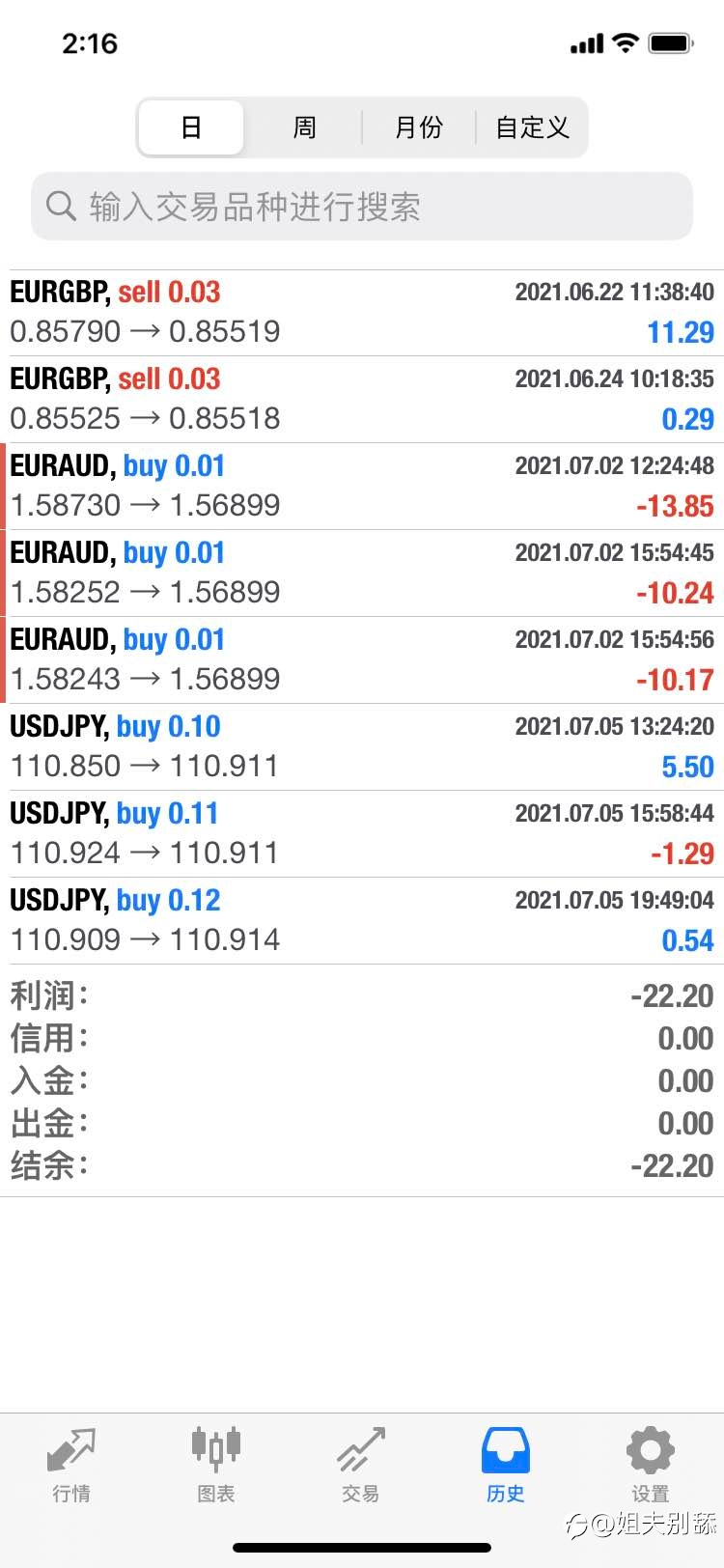
Task: Open the EURGBP sell trade with 0.29 profit
Action: [x=362, y=400]
